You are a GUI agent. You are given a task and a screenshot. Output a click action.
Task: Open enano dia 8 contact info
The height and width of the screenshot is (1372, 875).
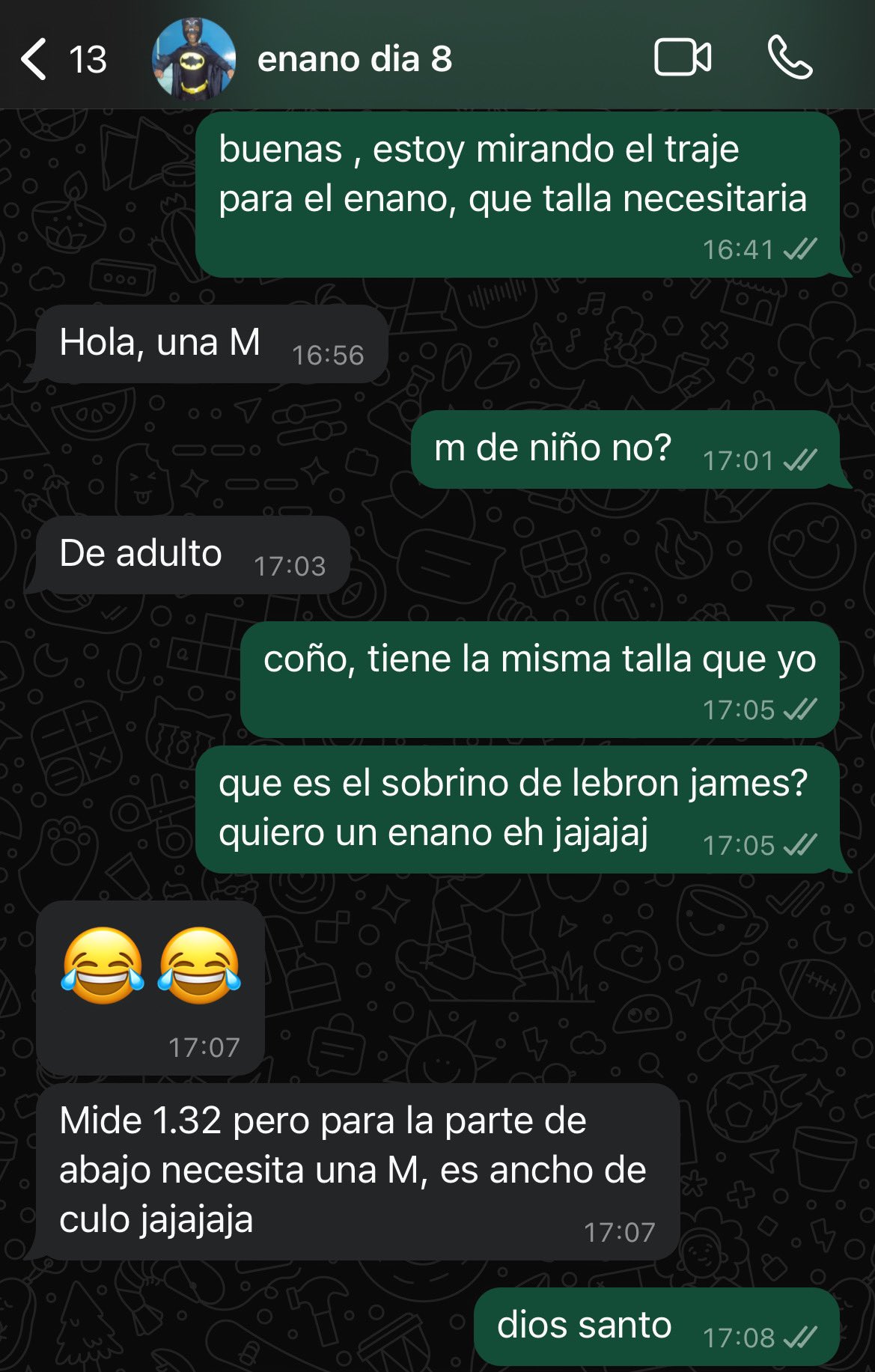click(x=355, y=59)
